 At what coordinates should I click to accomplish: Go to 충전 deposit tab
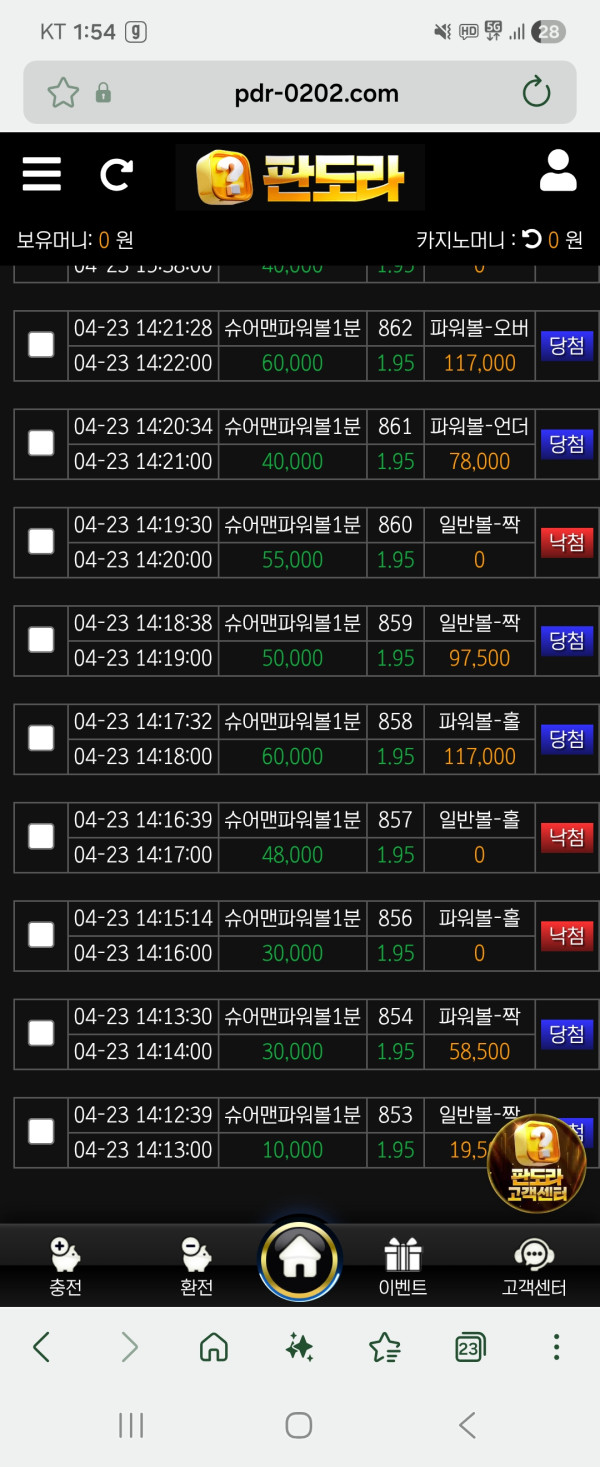[65, 1266]
